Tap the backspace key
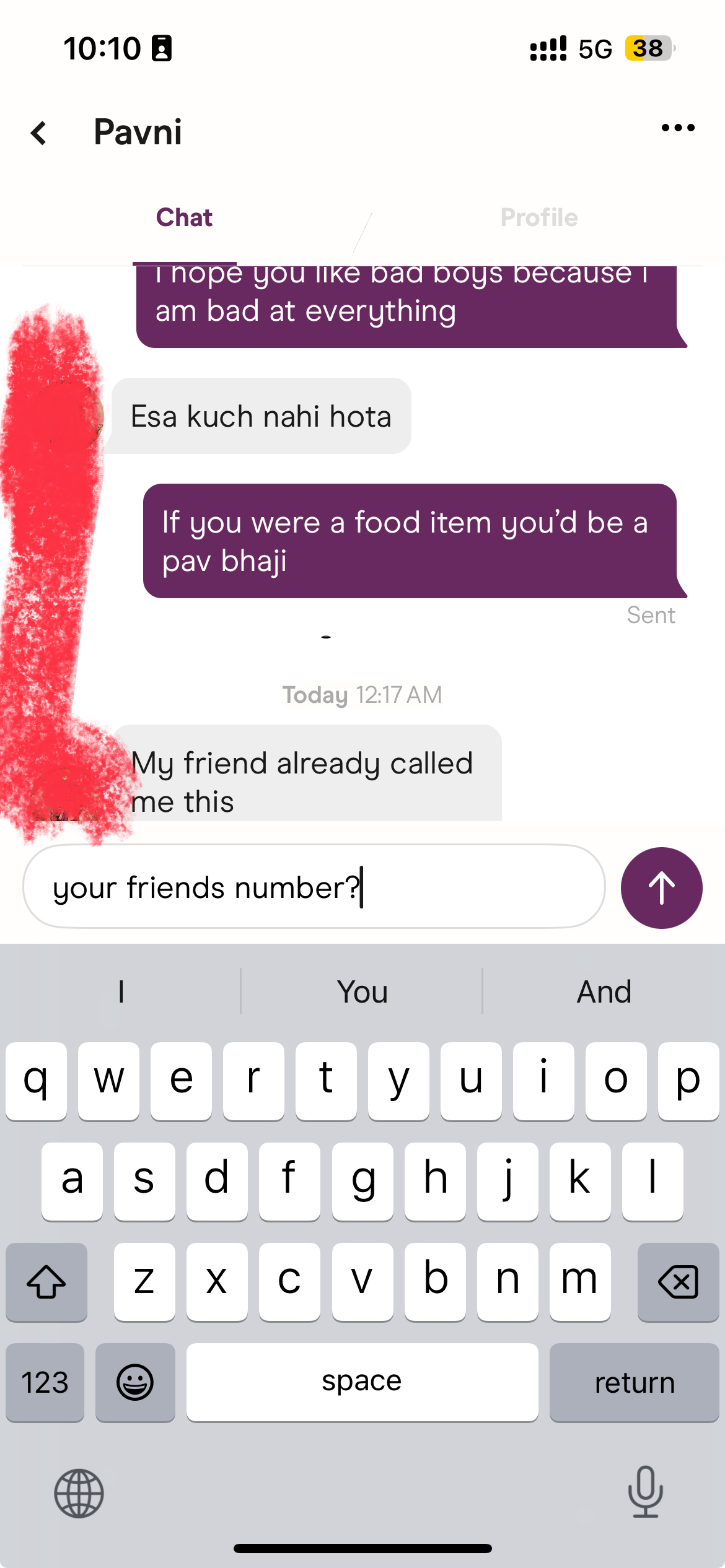 [678, 1281]
